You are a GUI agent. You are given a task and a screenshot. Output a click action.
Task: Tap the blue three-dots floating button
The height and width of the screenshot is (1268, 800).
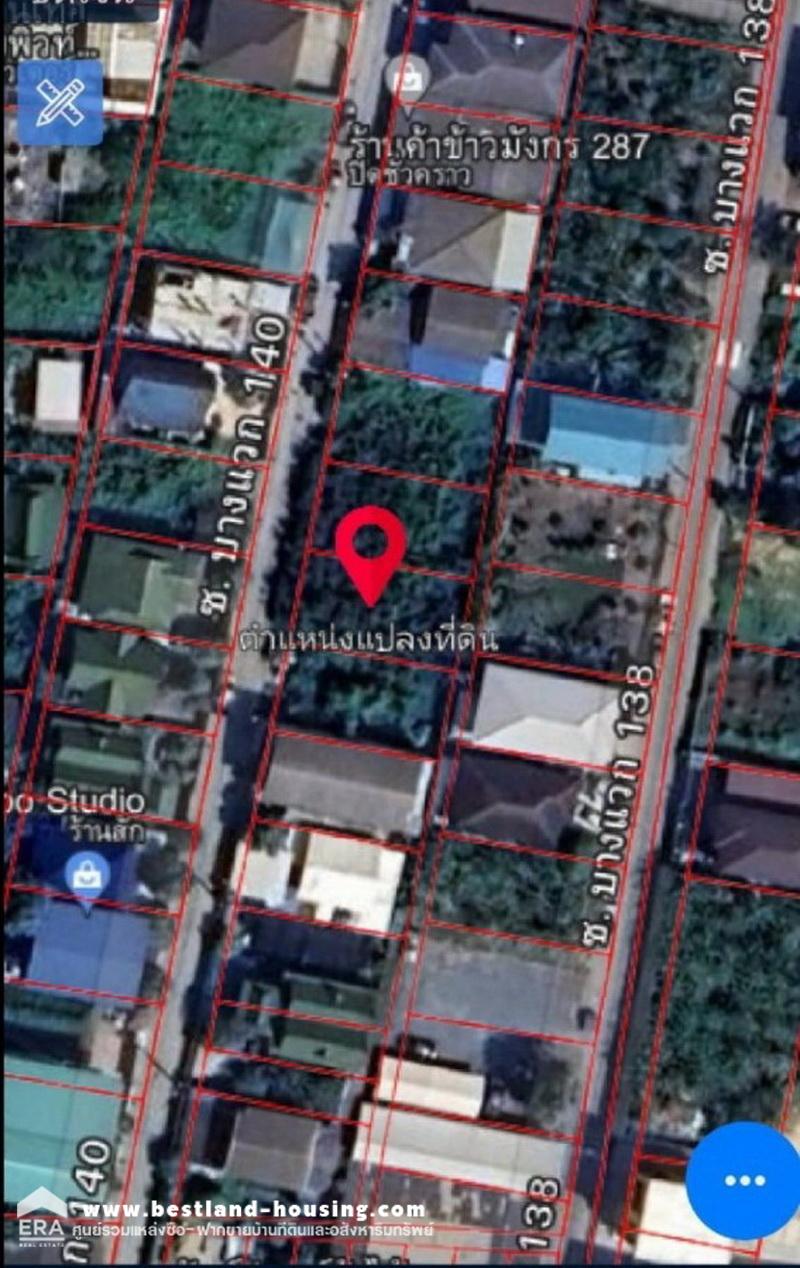point(744,1181)
